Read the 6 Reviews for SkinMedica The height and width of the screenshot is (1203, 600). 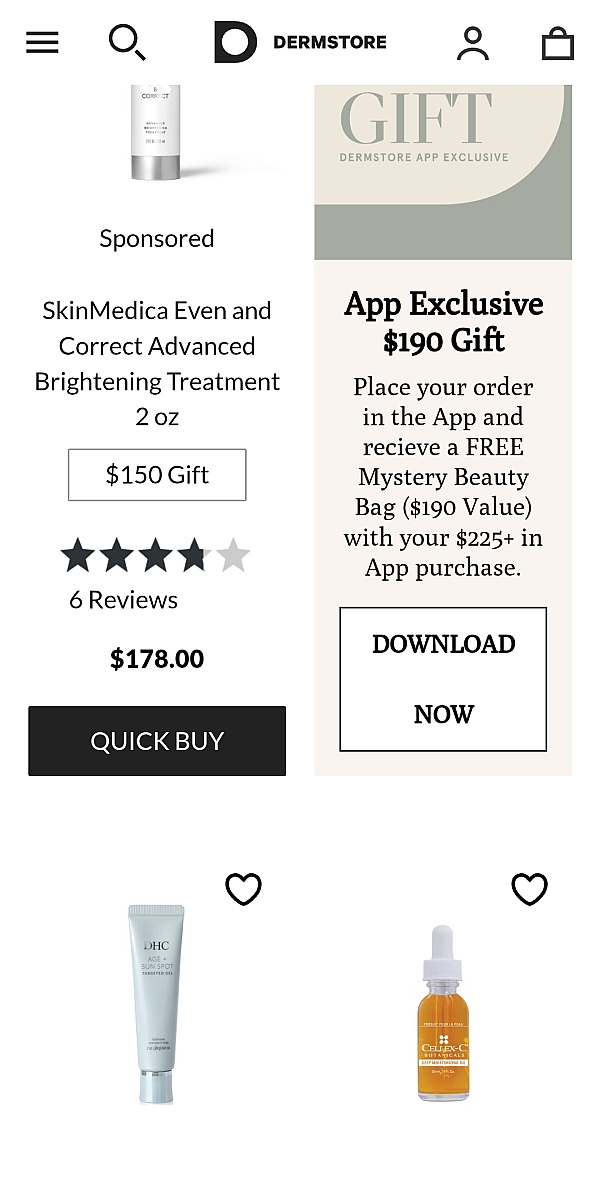point(123,600)
